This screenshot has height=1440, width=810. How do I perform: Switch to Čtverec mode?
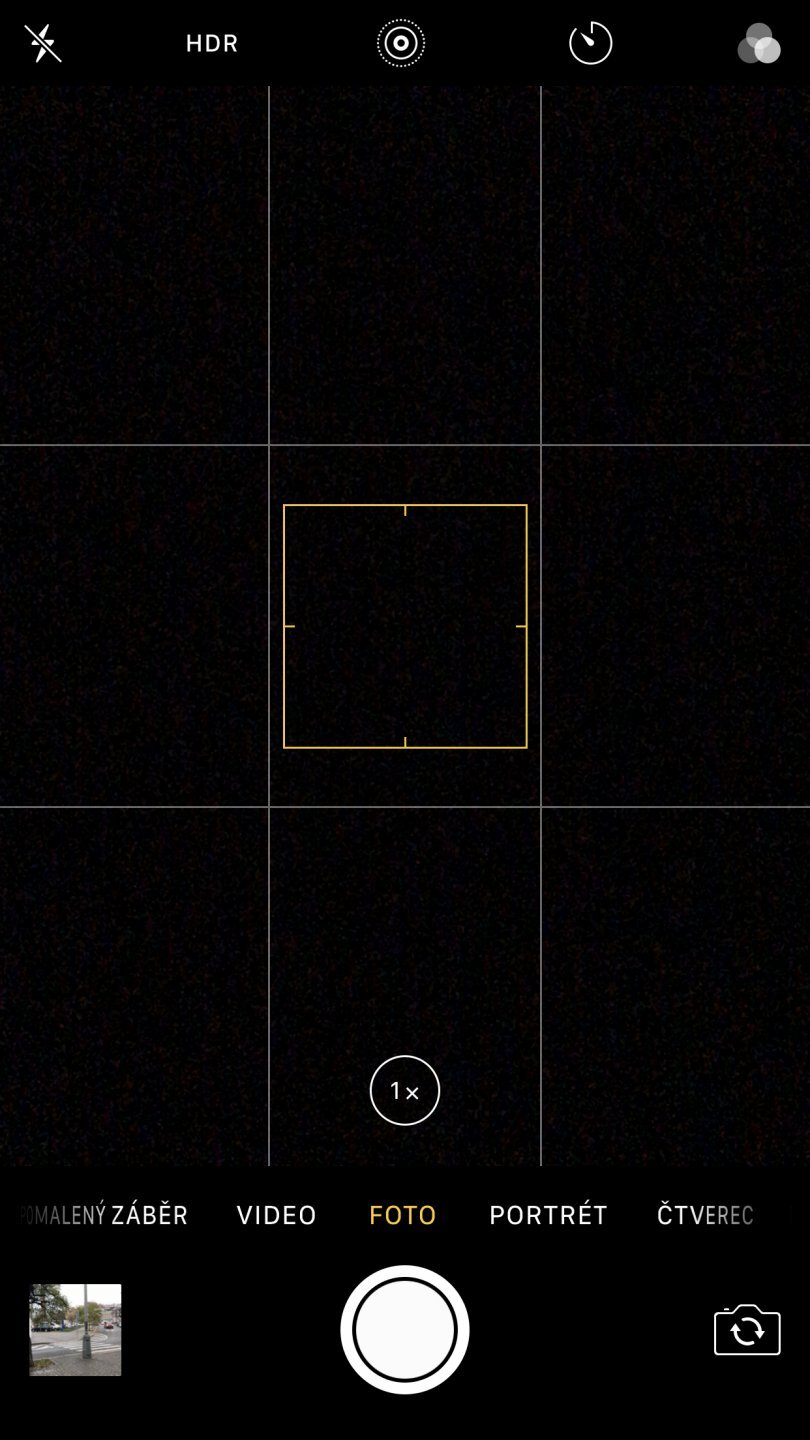pos(704,1215)
